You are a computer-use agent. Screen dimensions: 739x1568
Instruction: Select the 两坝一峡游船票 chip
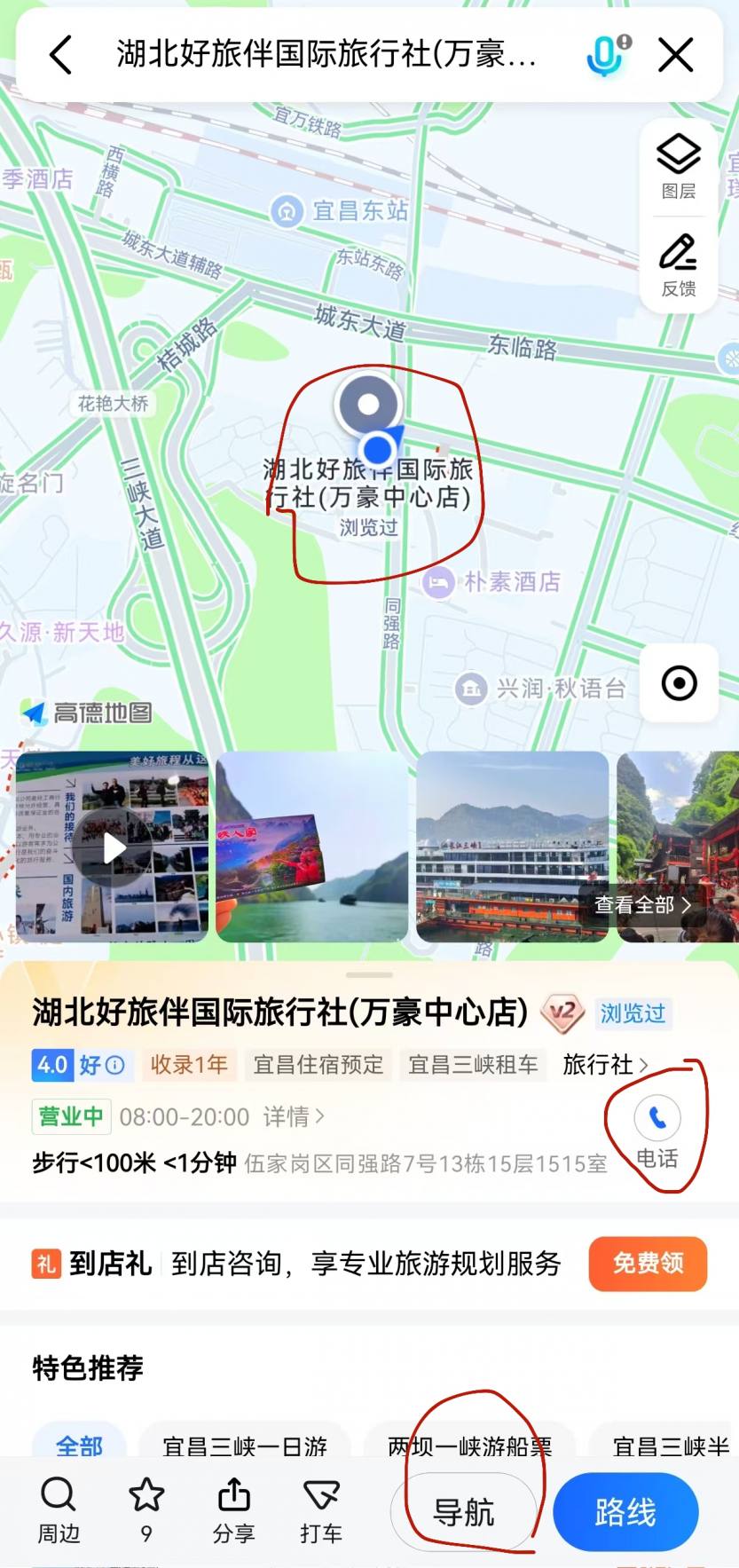click(470, 1446)
